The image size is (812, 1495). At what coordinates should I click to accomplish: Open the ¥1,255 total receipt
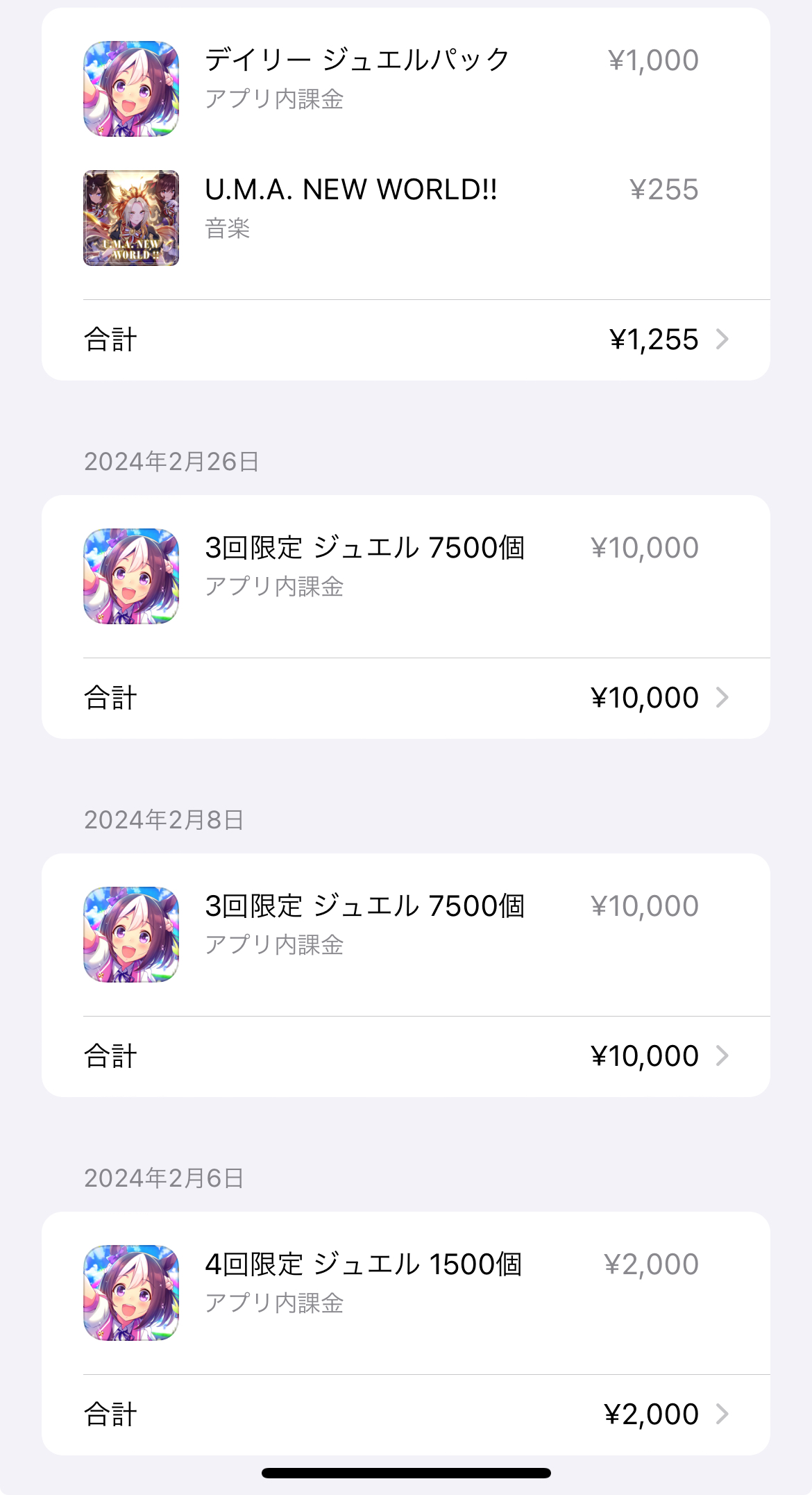406,340
